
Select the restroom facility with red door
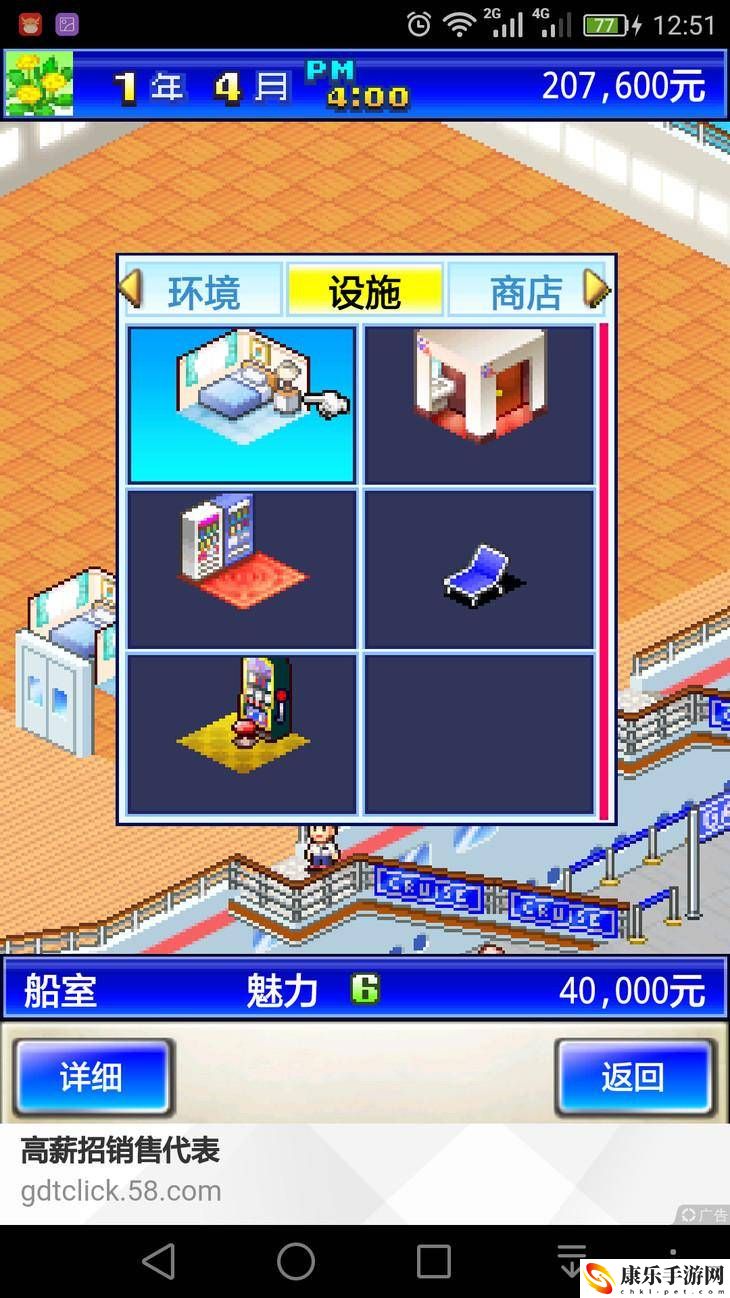479,404
